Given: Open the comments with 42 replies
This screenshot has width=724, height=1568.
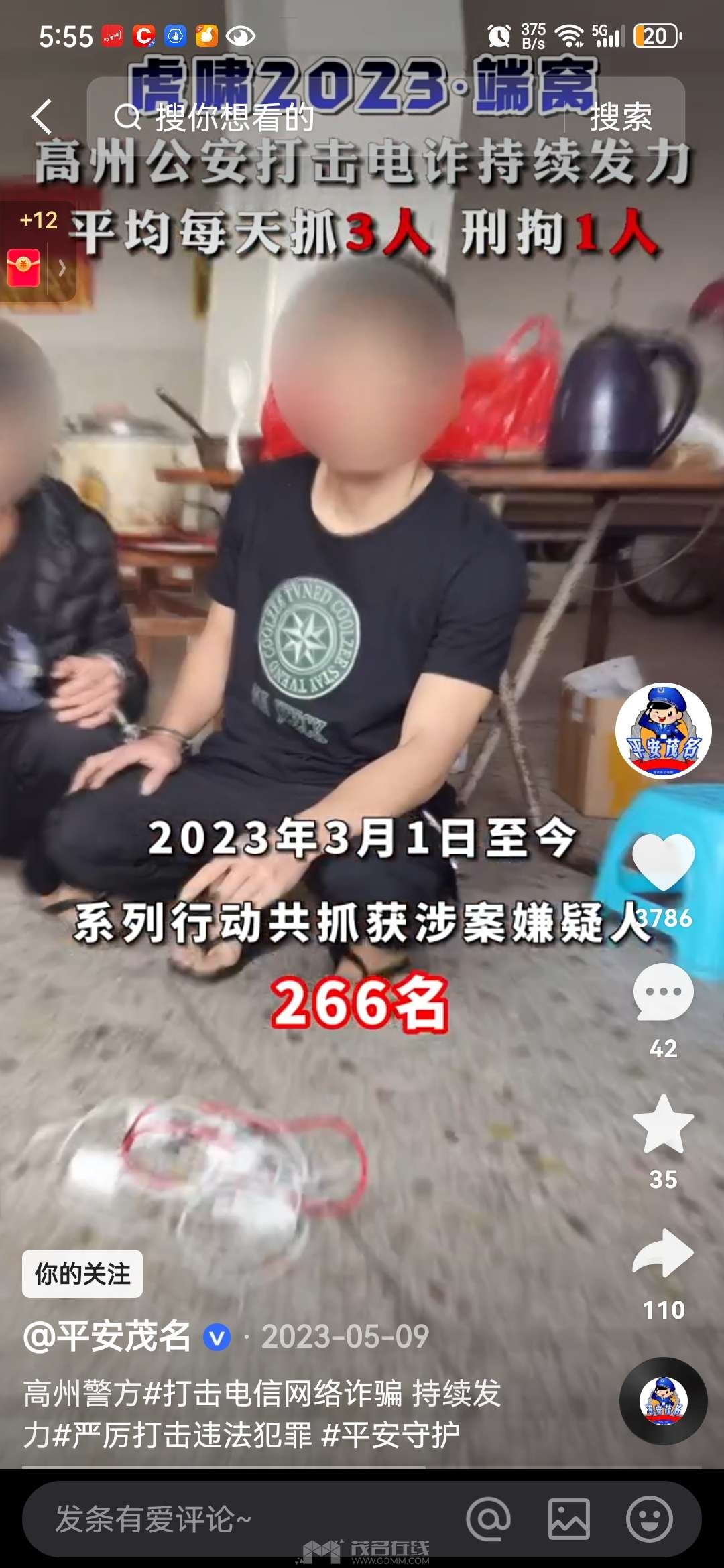Looking at the screenshot, I should [663, 992].
